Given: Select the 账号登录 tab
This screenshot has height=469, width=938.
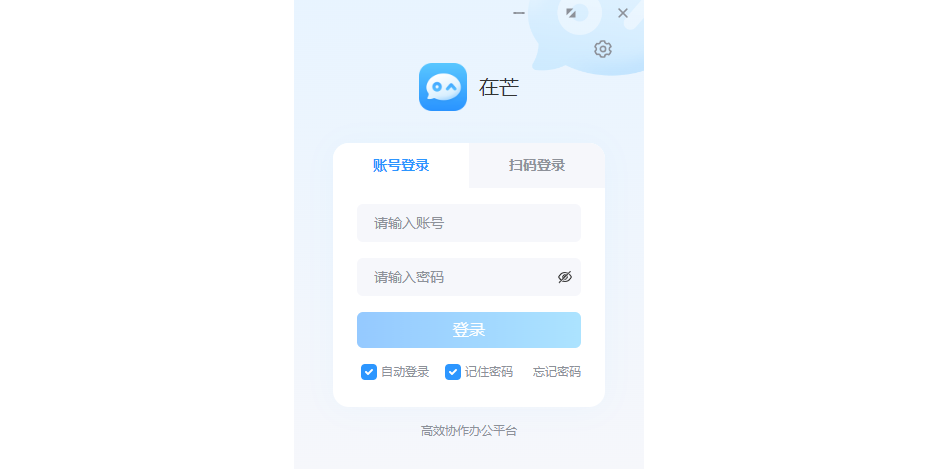Looking at the screenshot, I should pyautogui.click(x=401, y=166).
